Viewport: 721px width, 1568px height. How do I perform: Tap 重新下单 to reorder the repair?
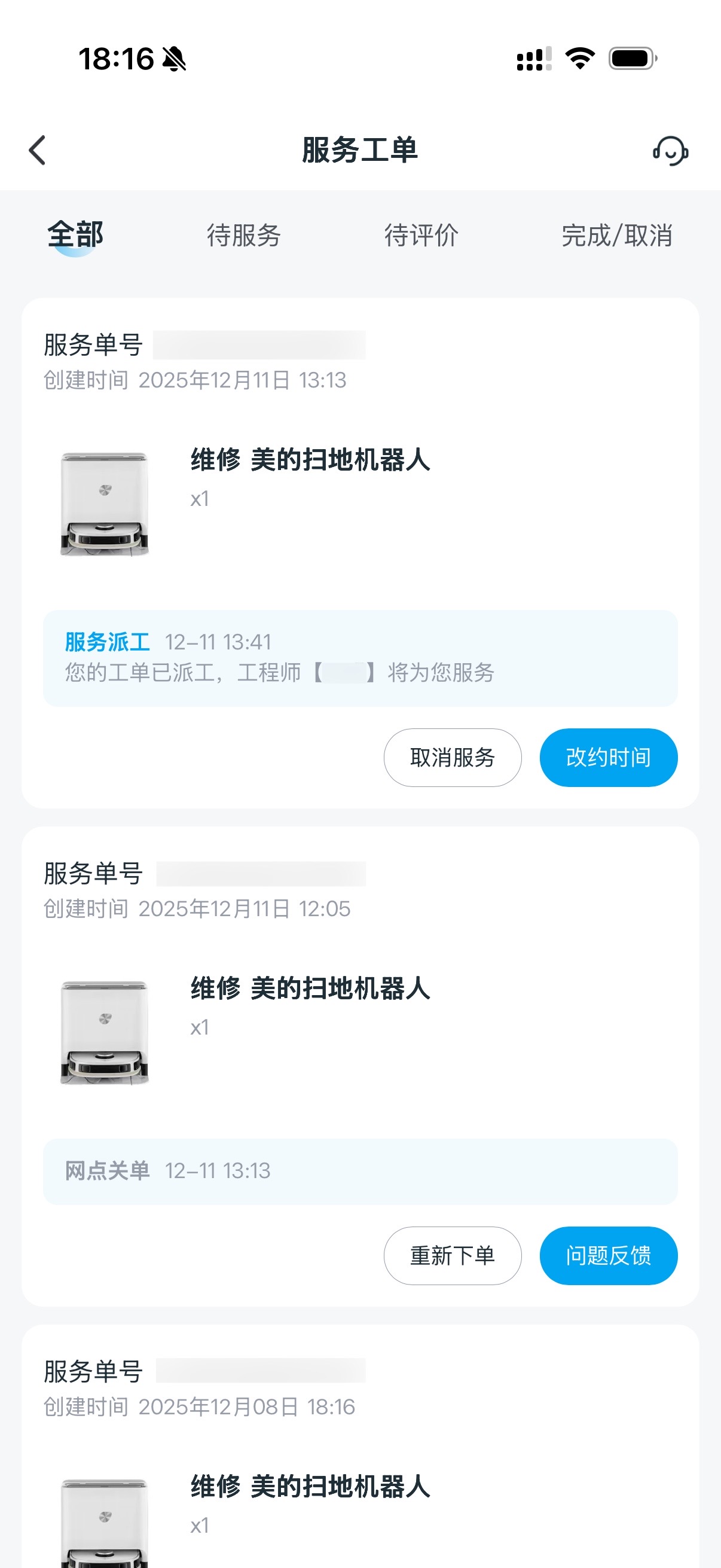pos(452,1255)
